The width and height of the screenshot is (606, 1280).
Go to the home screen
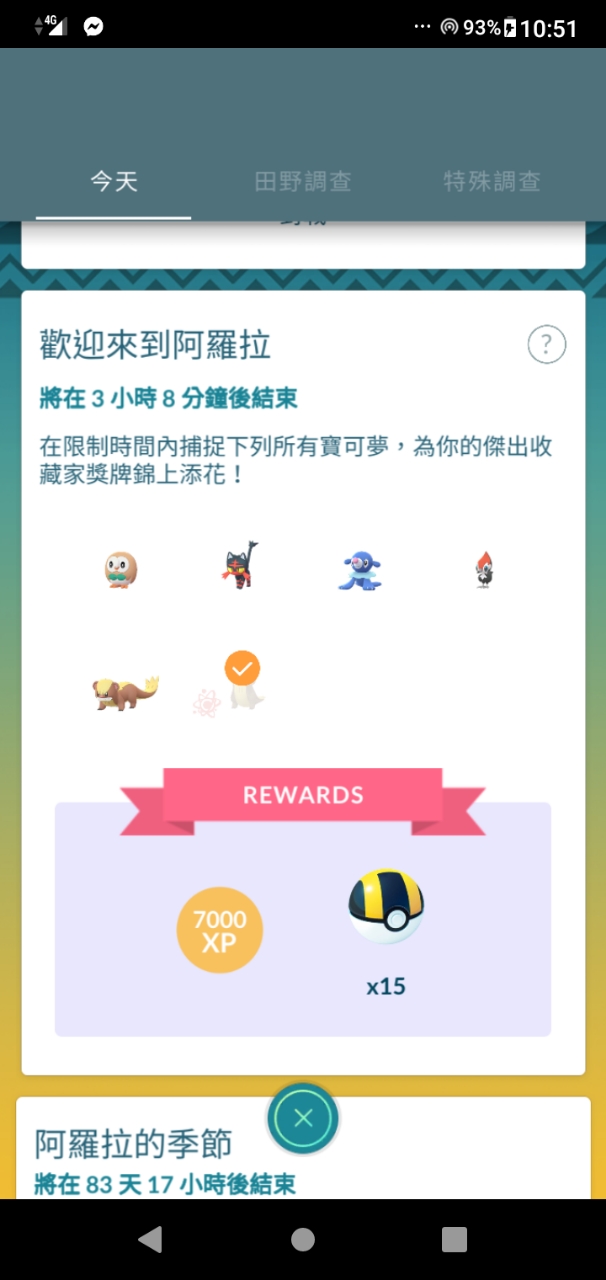[x=303, y=1240]
